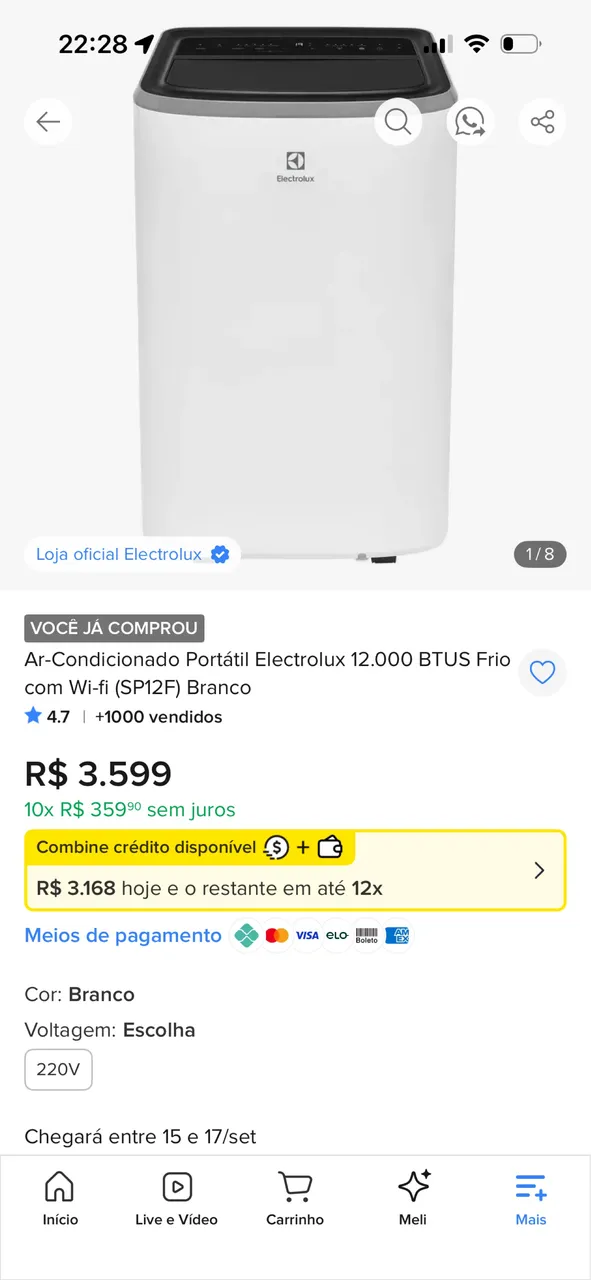Open the Carrinho tab
The height and width of the screenshot is (1280, 591).
(x=295, y=1198)
